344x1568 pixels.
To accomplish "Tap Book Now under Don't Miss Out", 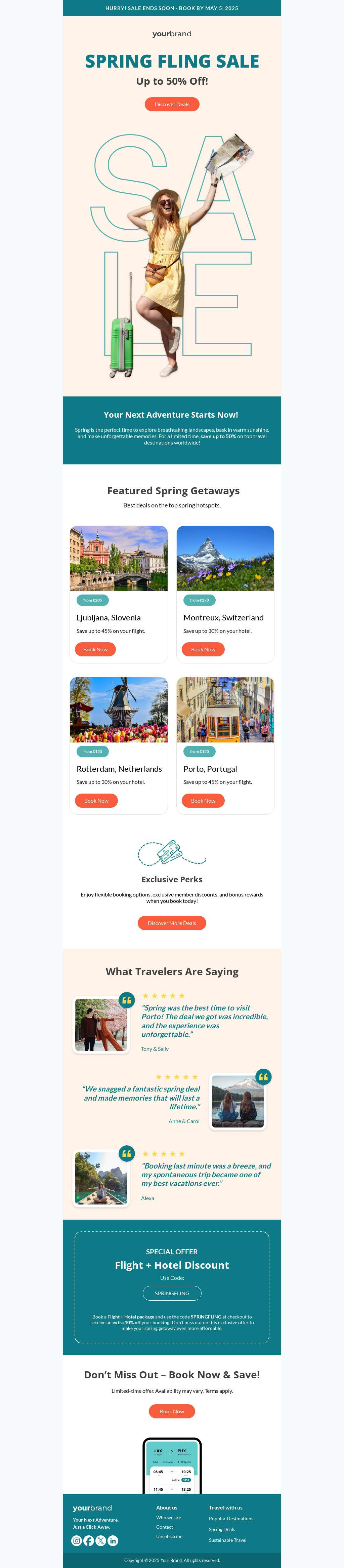I will (172, 1411).
